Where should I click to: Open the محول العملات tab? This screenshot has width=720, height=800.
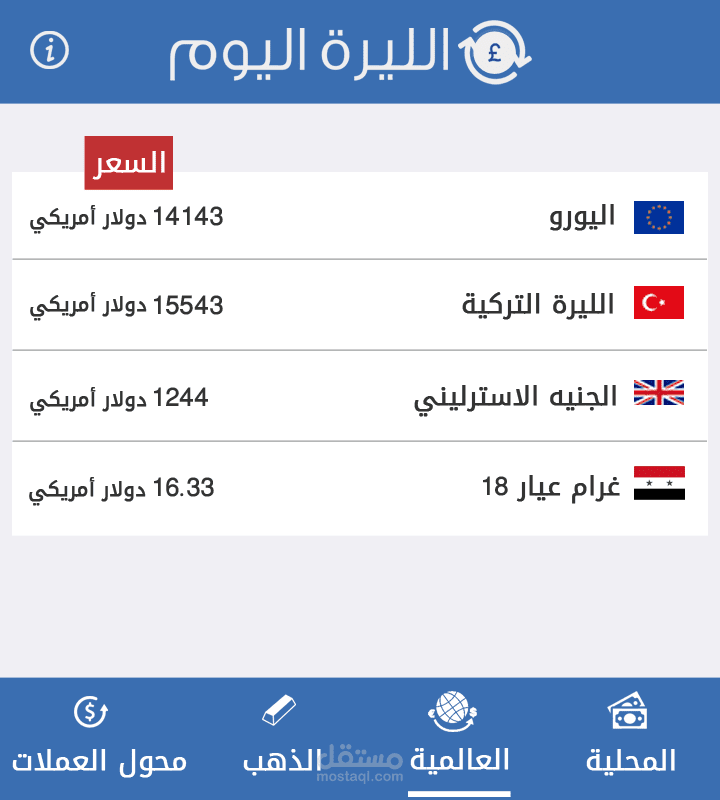(99, 738)
